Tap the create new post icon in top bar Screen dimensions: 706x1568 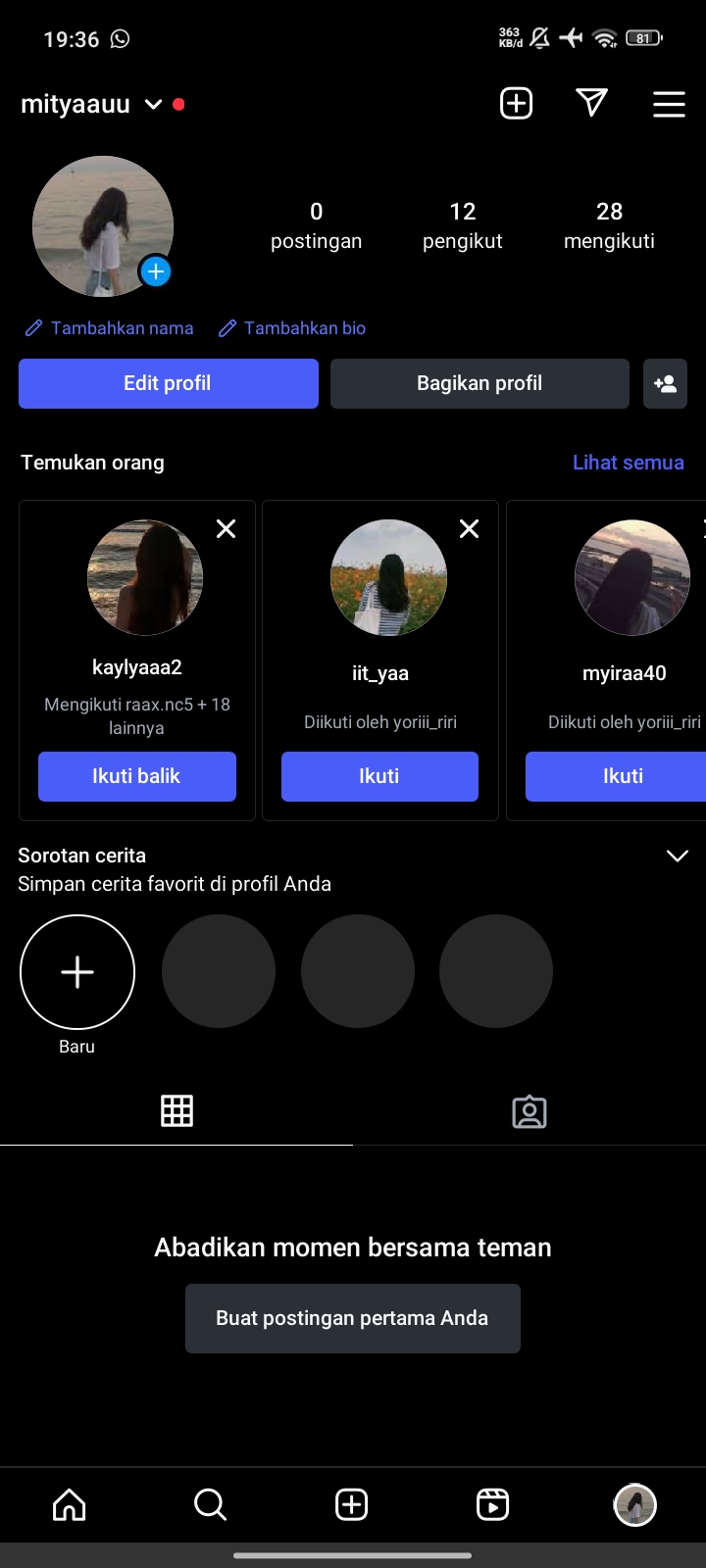(516, 103)
